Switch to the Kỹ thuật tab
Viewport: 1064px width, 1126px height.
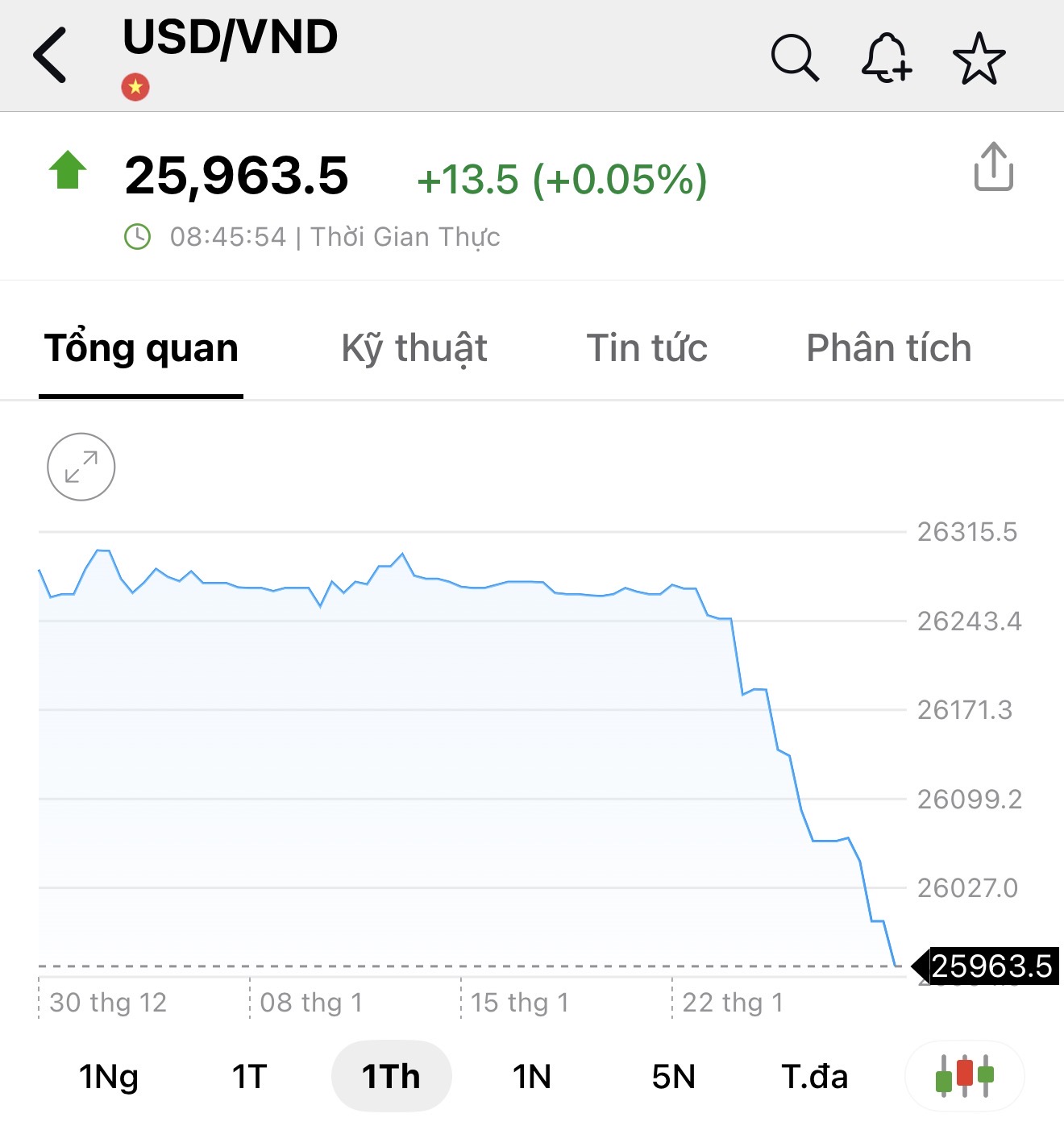[414, 348]
